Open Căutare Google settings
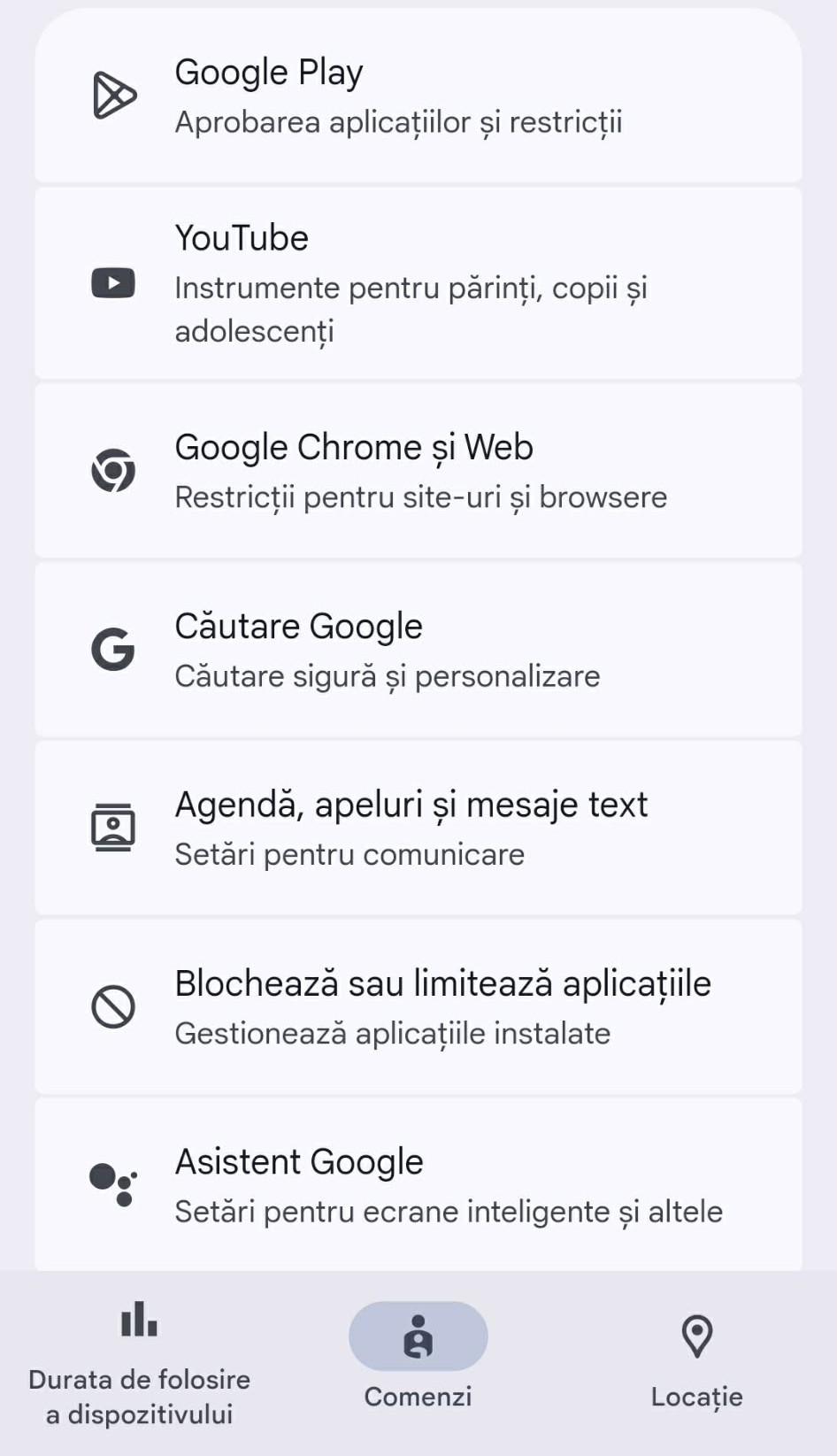837x1456 pixels. coord(418,650)
